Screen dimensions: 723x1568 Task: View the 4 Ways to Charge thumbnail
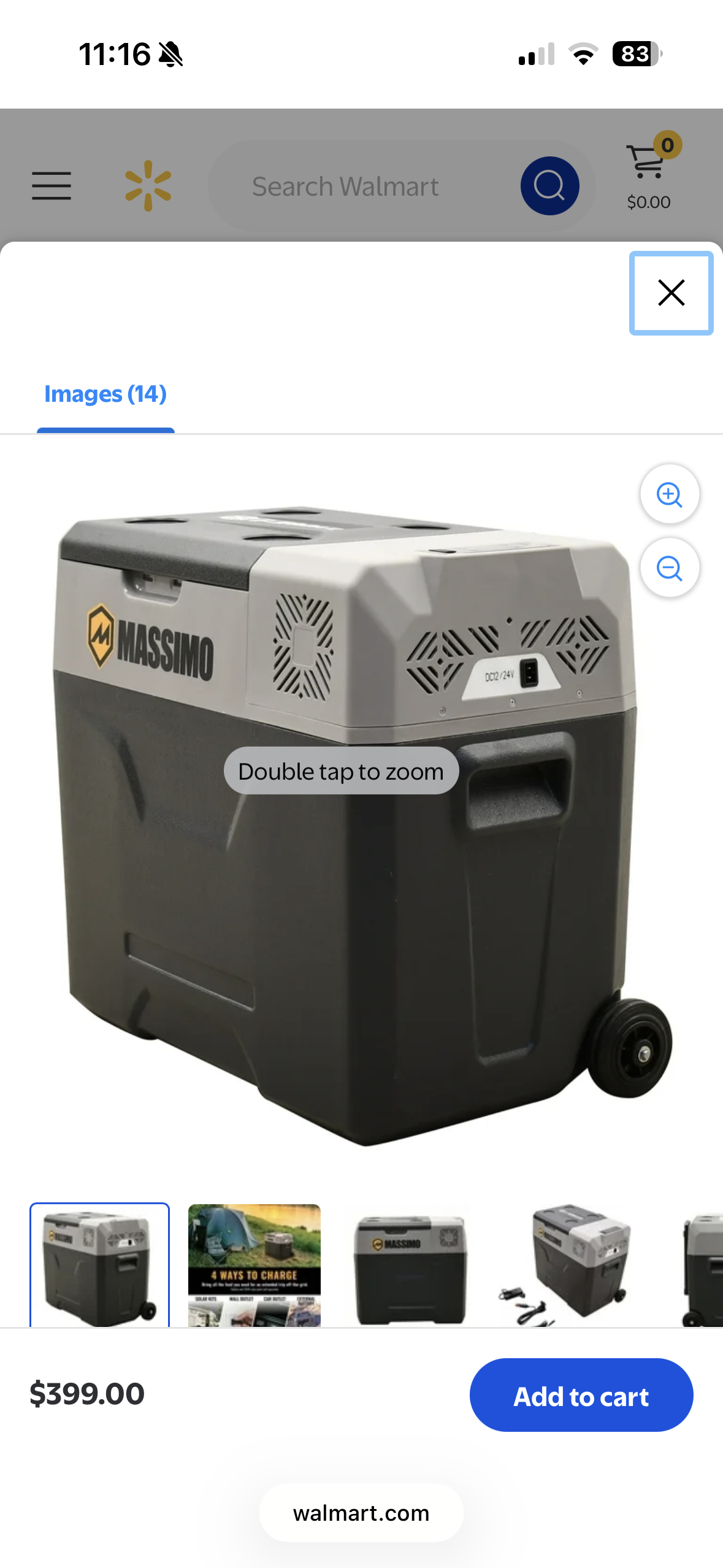254,1265
